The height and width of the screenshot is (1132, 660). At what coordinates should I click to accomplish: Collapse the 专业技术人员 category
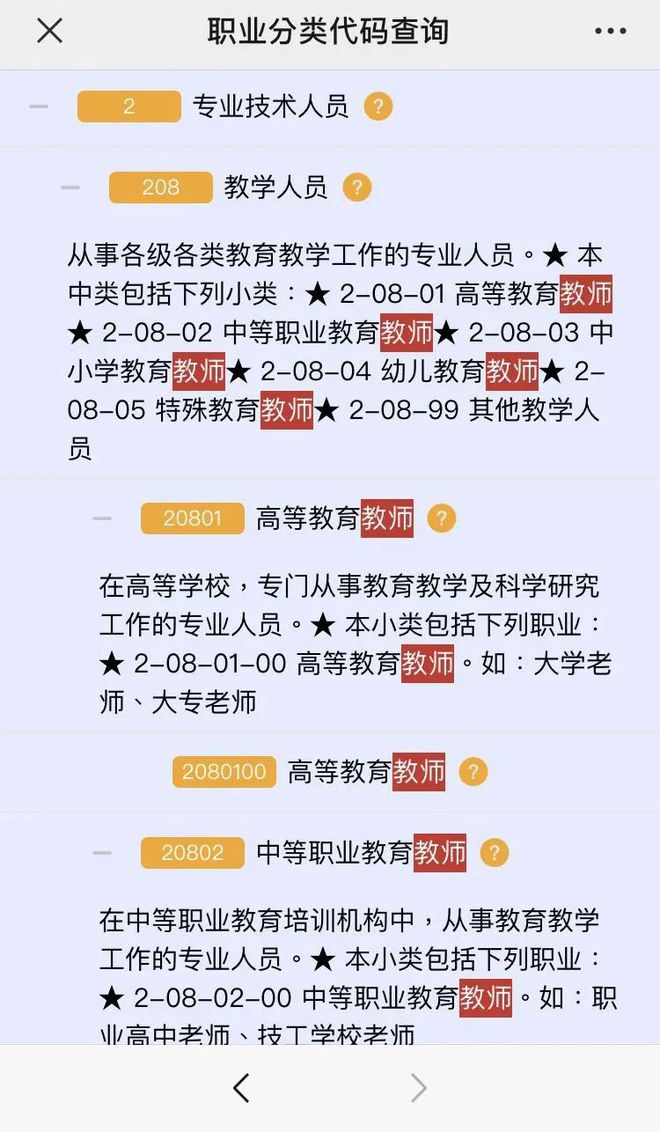39,106
